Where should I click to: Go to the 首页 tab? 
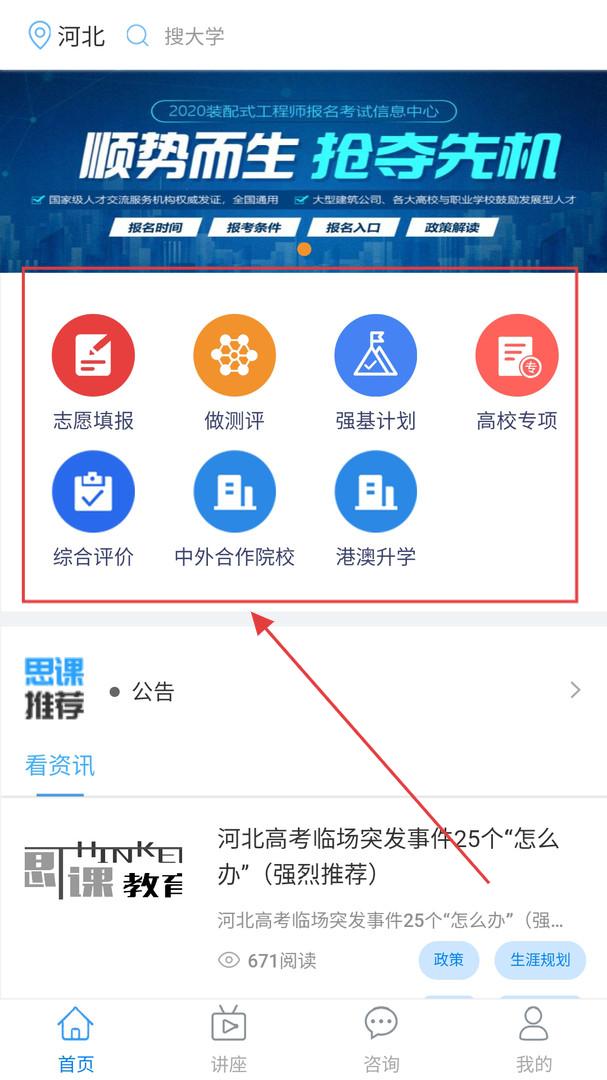(x=76, y=1039)
